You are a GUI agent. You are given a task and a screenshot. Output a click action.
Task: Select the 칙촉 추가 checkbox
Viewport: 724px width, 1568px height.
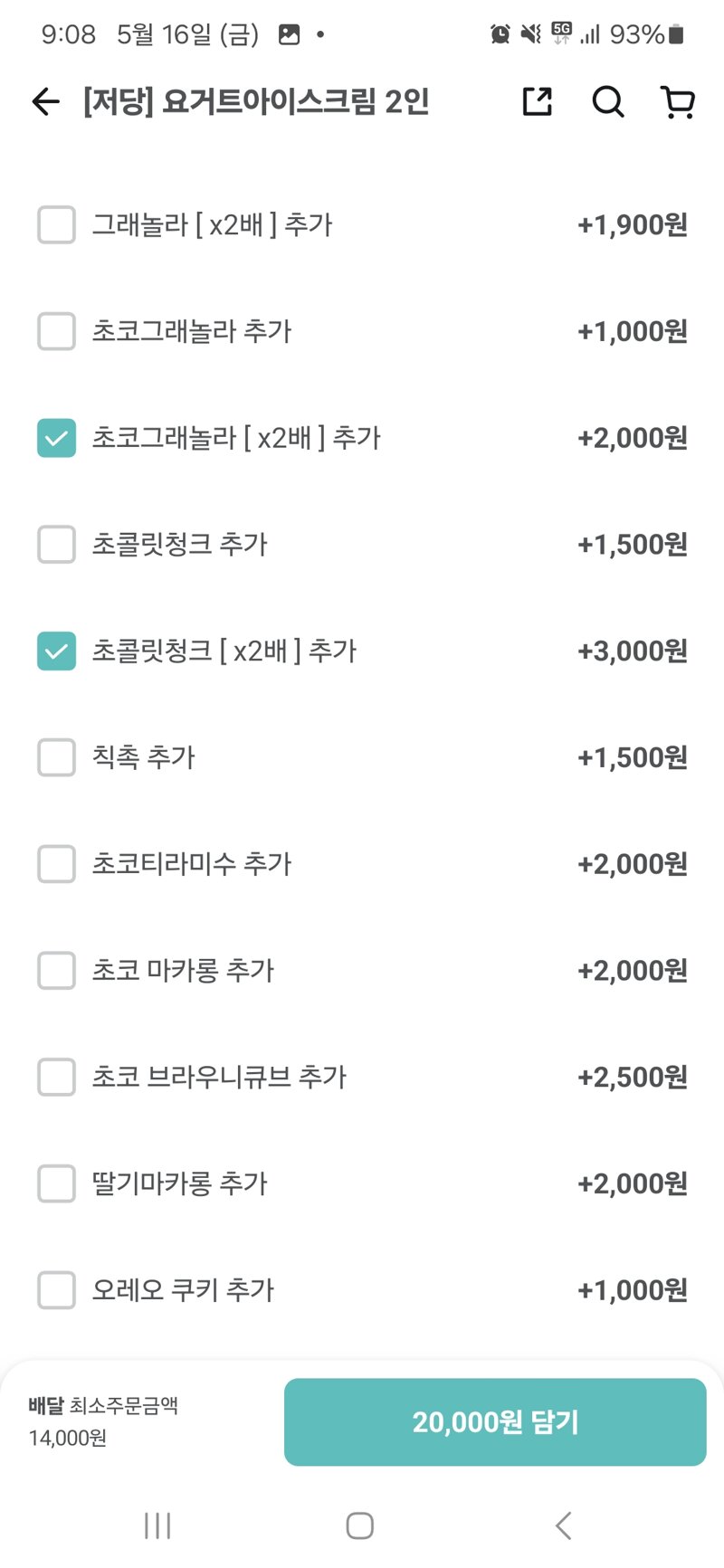coord(56,757)
